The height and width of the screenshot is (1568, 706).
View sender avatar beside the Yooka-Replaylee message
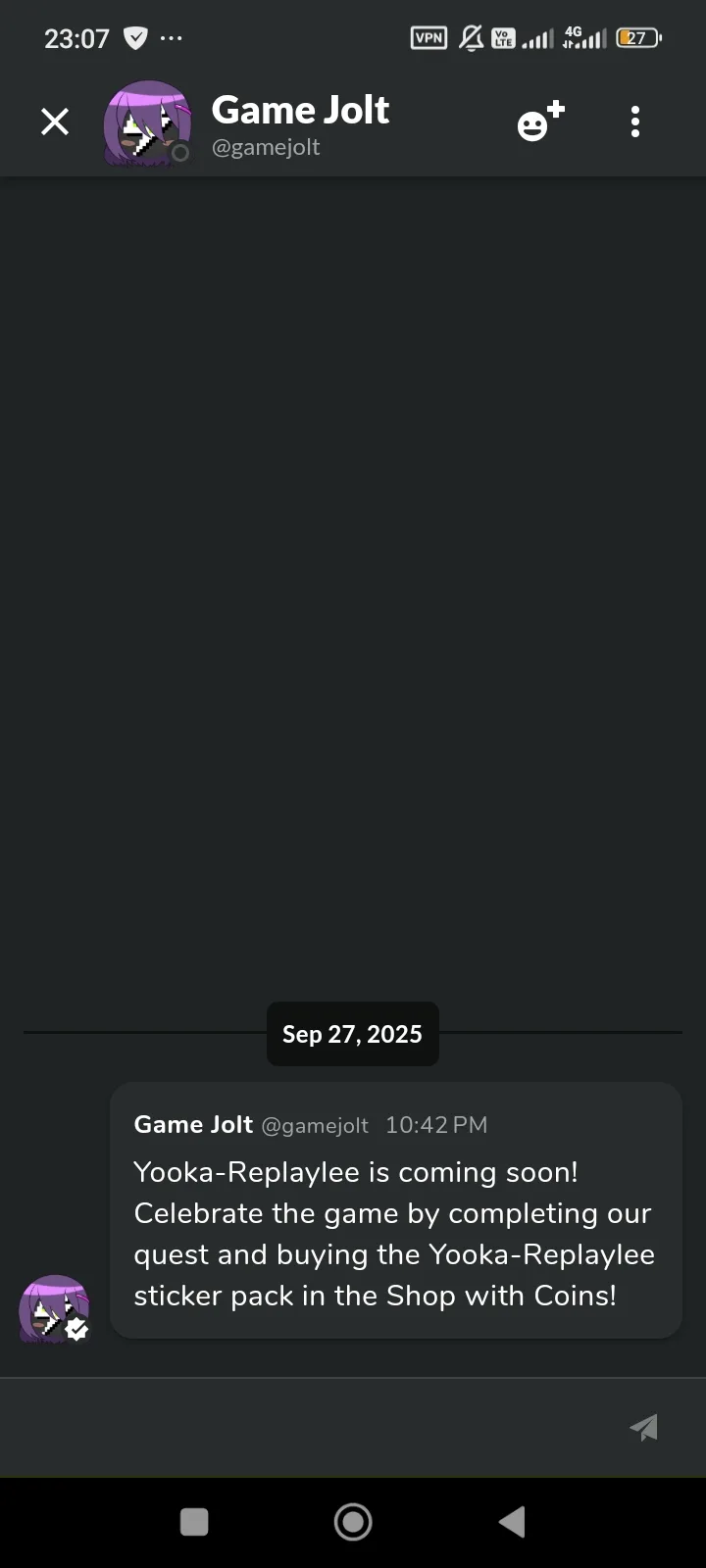[x=54, y=1308]
